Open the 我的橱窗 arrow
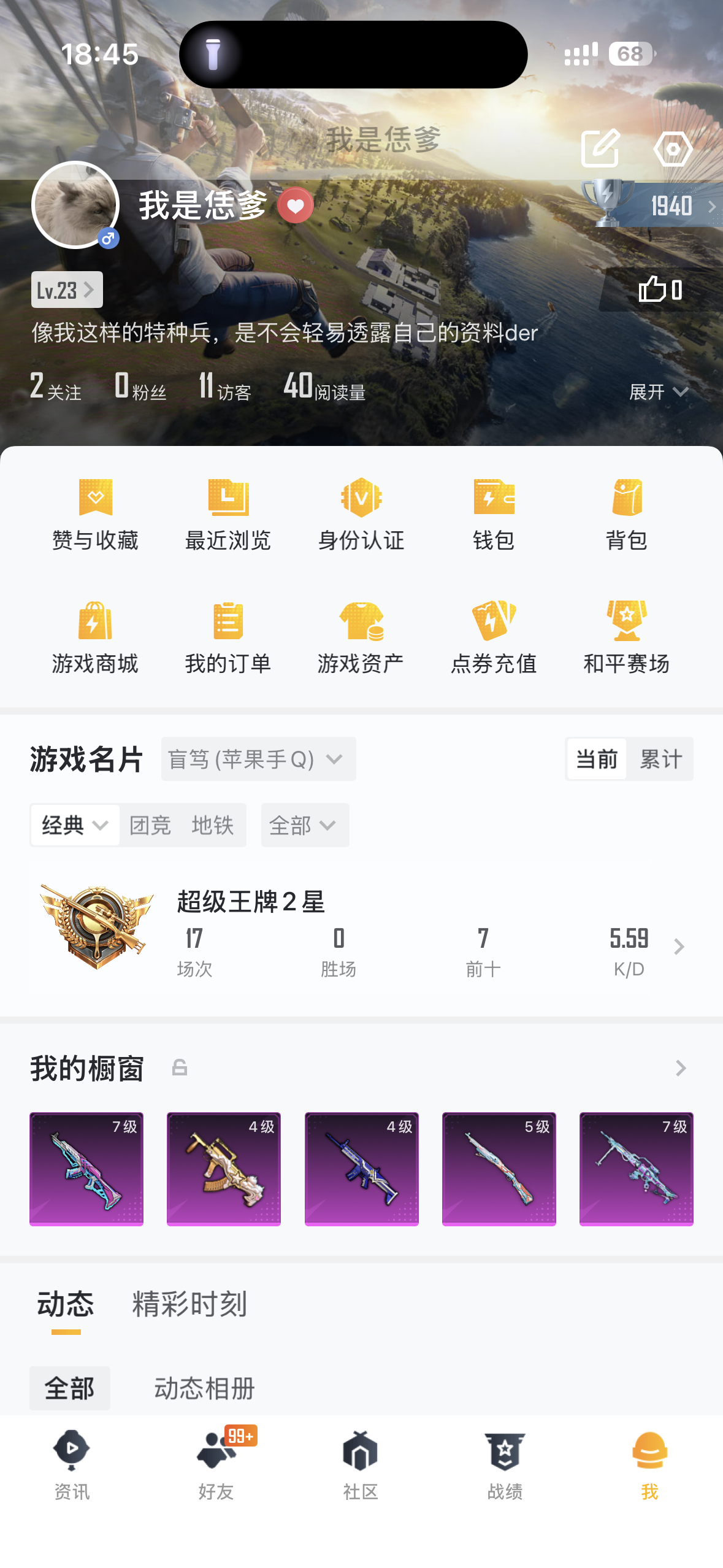Image resolution: width=723 pixels, height=1568 pixels. (x=680, y=1068)
